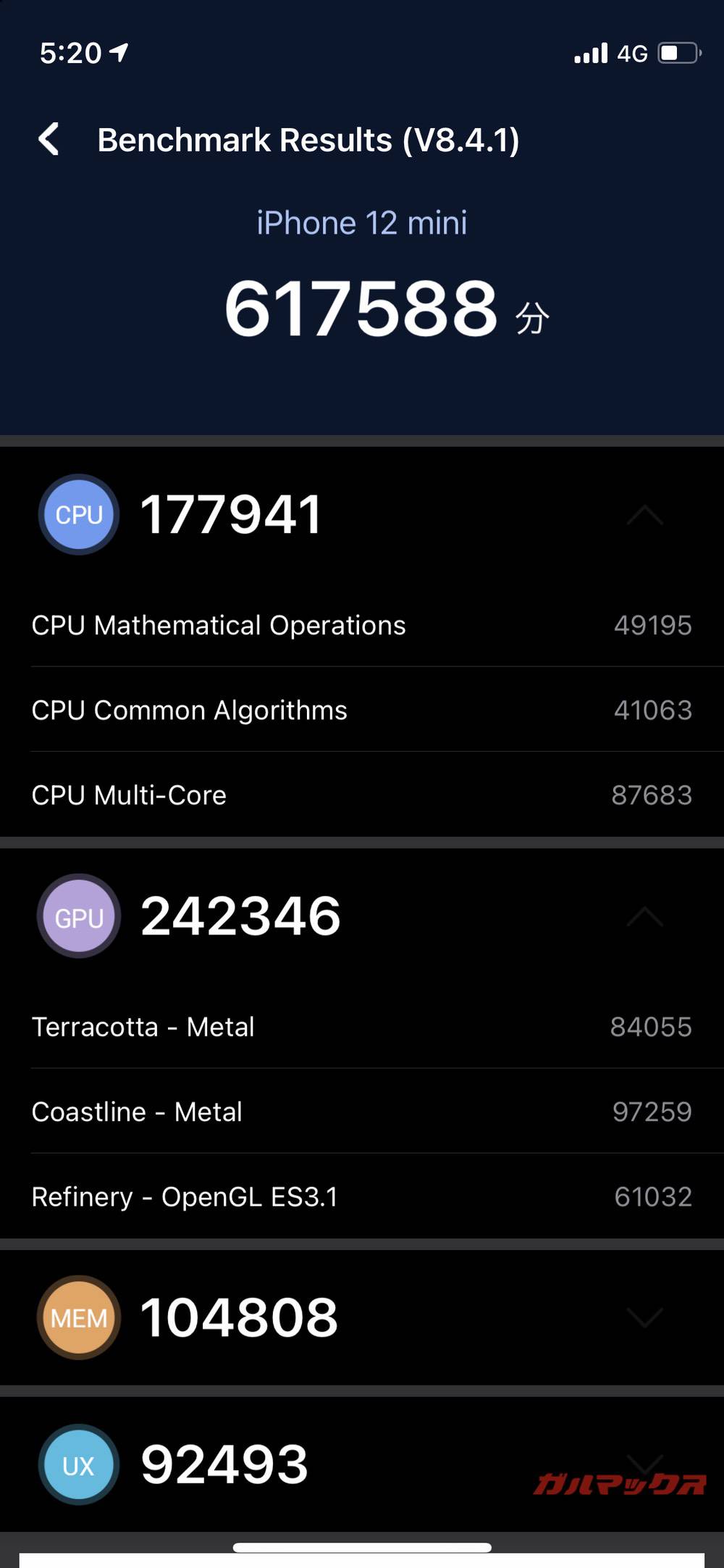Tap the CPU score badge icon

[78, 514]
